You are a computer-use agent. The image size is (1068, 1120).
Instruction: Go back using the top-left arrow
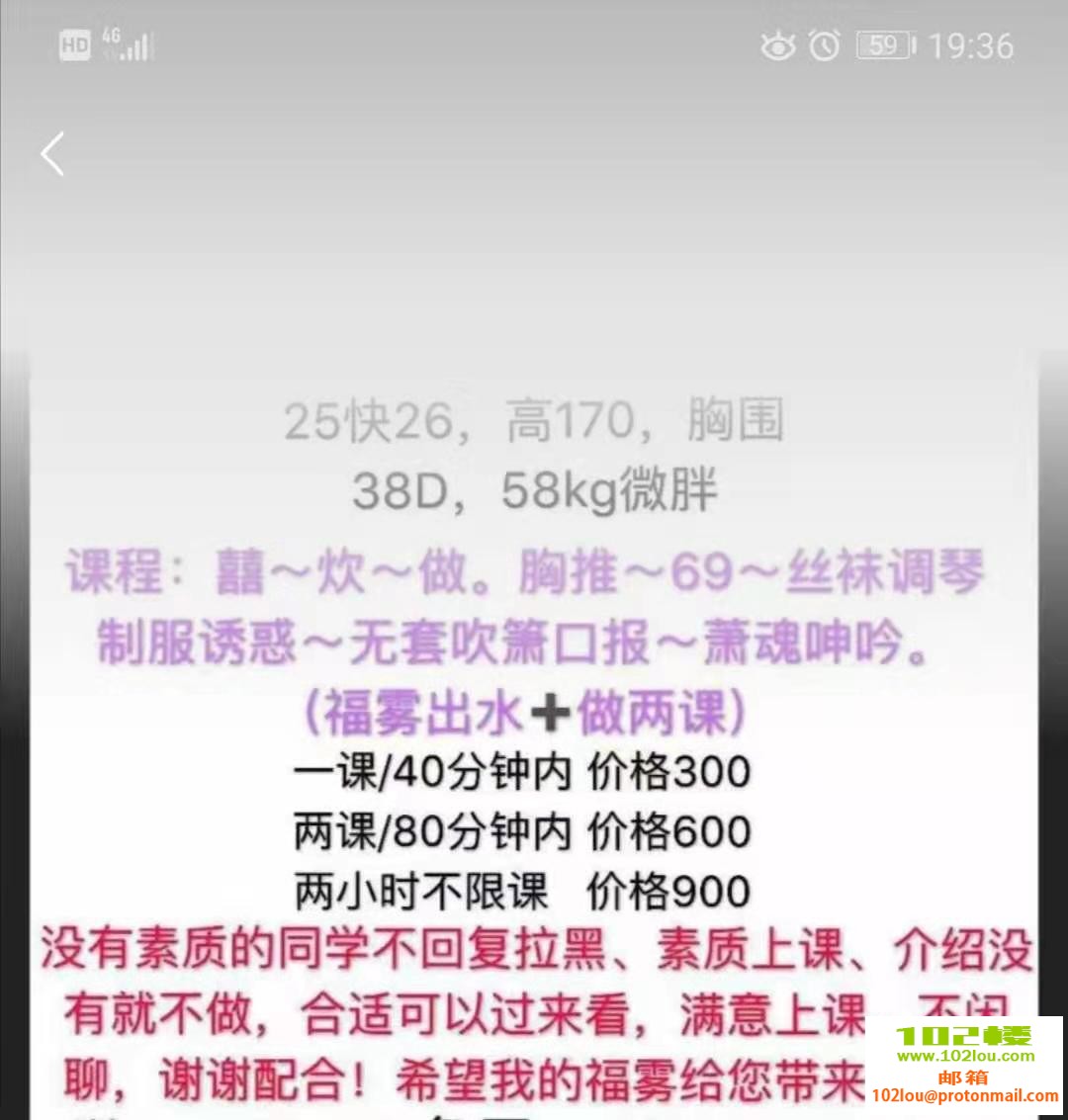pos(53,154)
